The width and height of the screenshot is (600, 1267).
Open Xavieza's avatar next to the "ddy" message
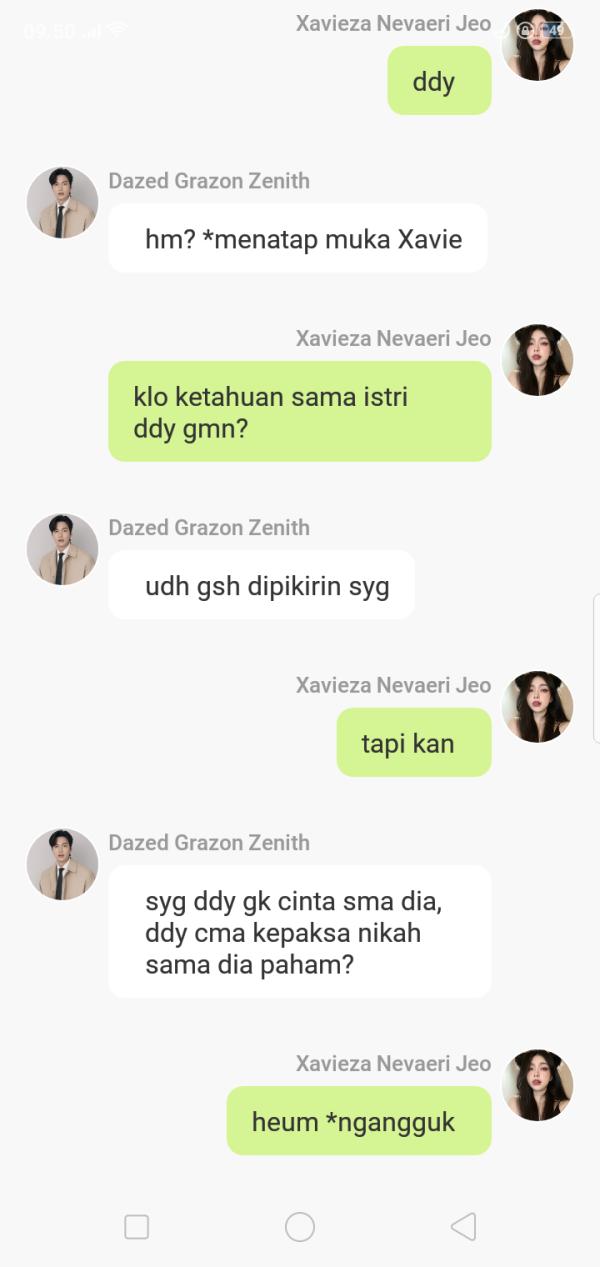tap(537, 46)
